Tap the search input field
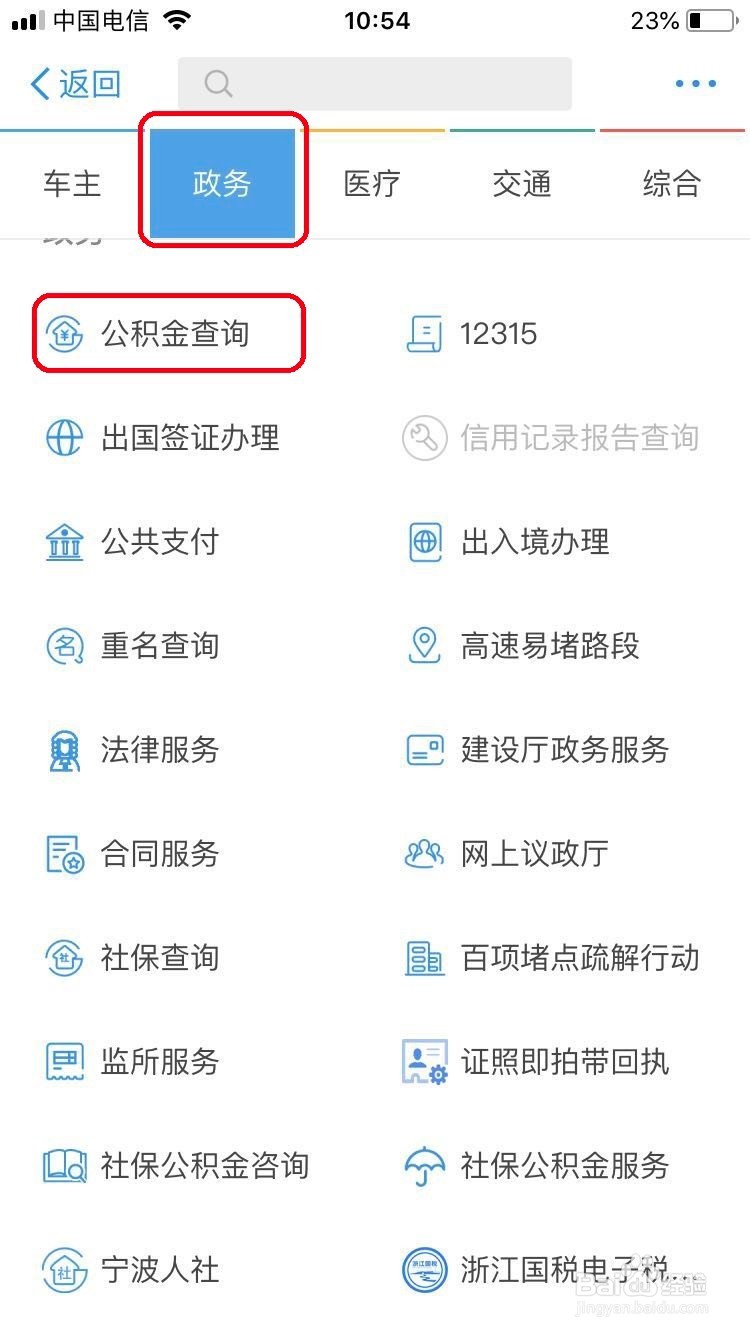The image size is (750, 1334). tap(375, 84)
